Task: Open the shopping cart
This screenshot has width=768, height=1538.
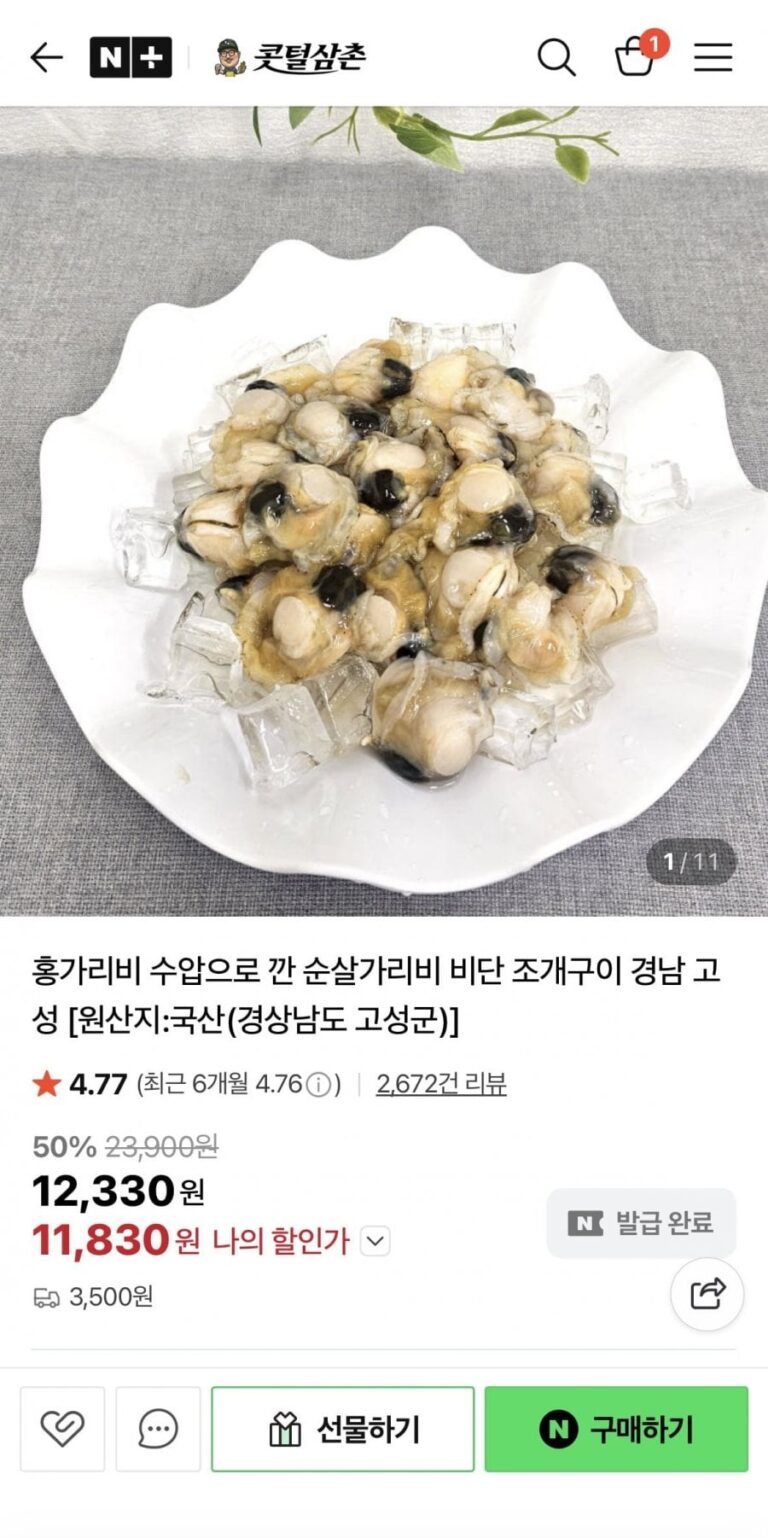Action: pyautogui.click(x=636, y=56)
